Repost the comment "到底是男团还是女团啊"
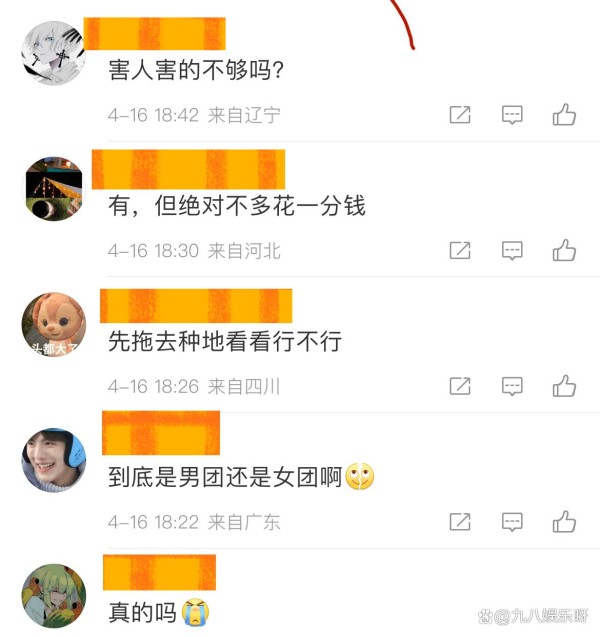The width and height of the screenshot is (600, 637). 460,521
